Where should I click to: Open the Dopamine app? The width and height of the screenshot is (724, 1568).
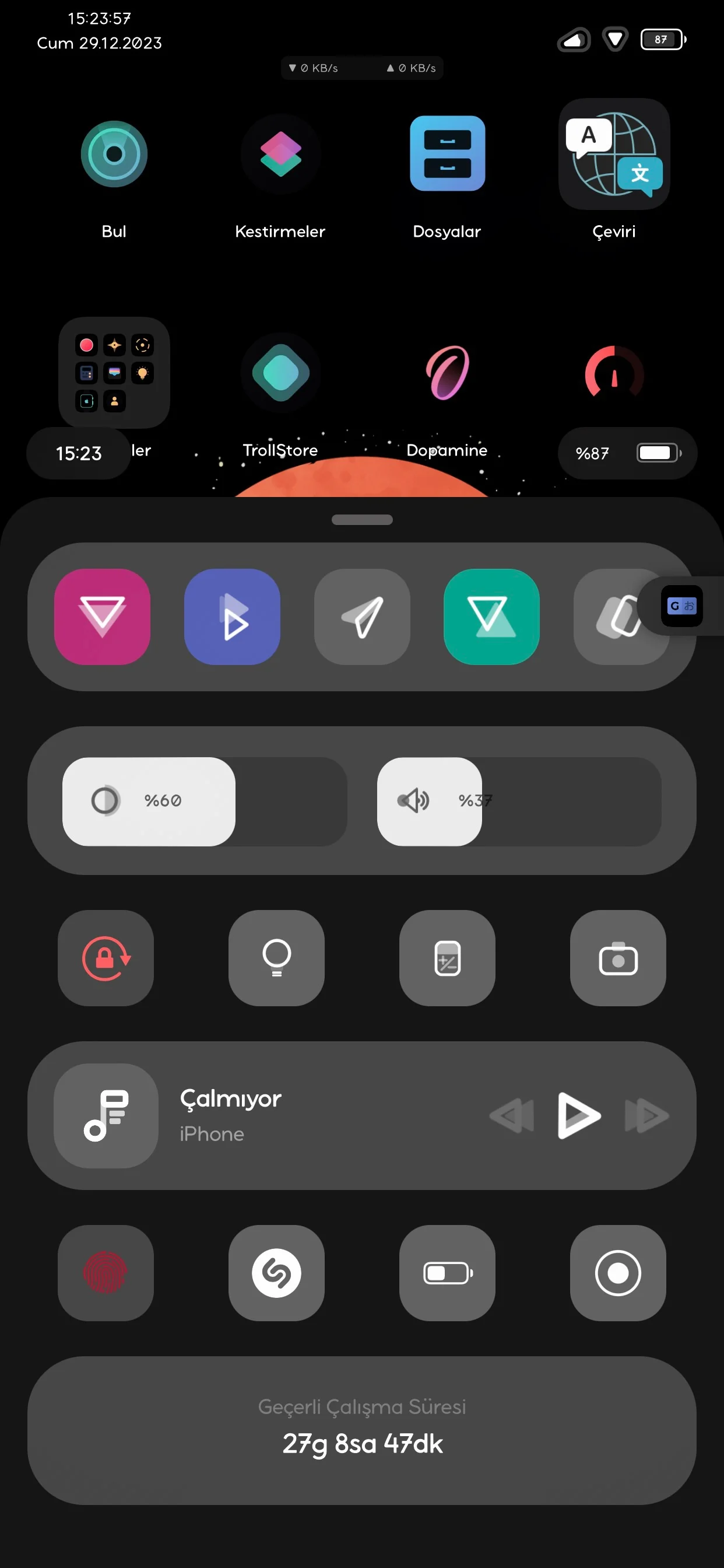[x=447, y=373]
